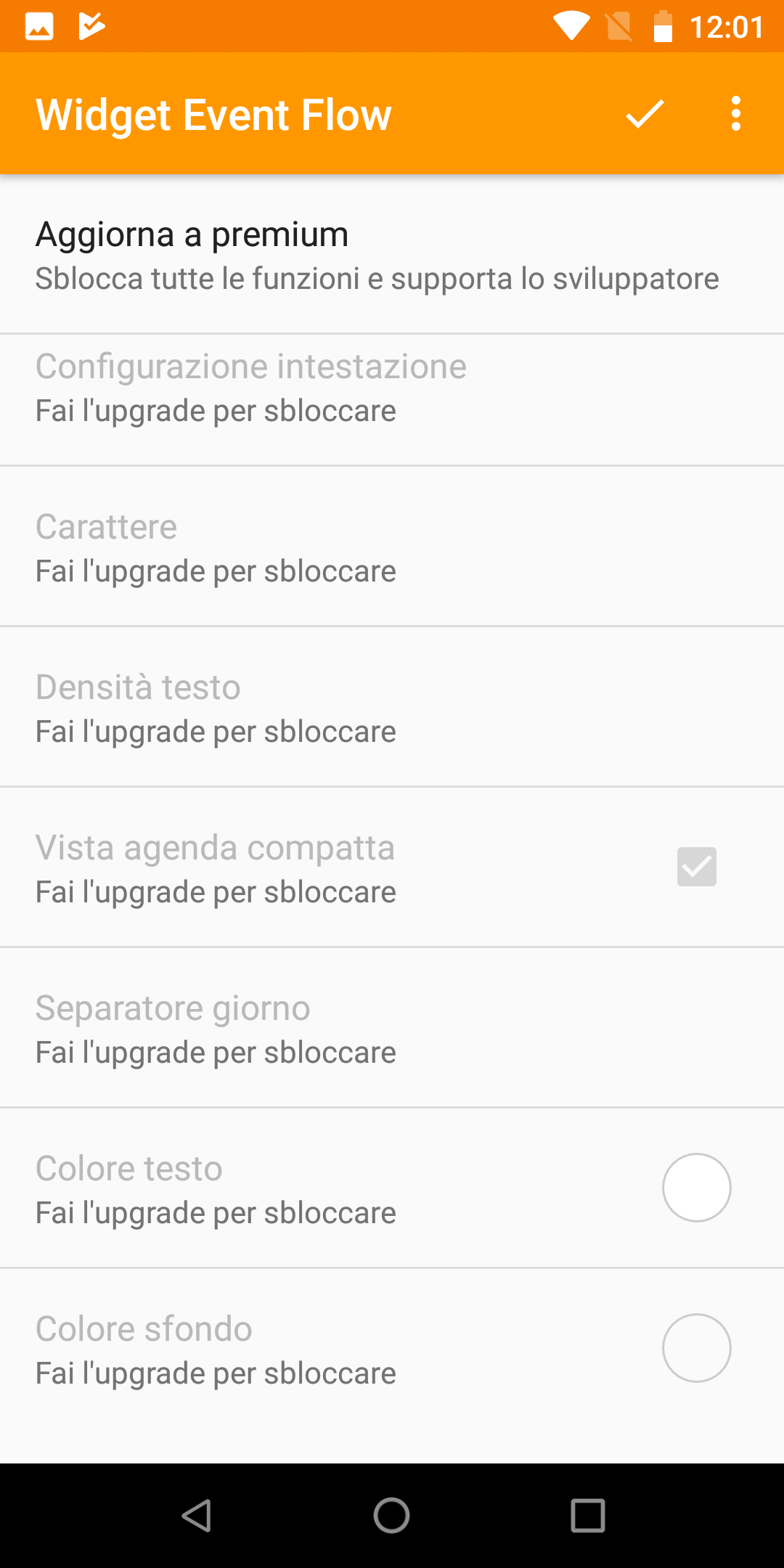This screenshot has width=784, height=1568.
Task: Open Aggiorna a premium
Action: (392, 255)
